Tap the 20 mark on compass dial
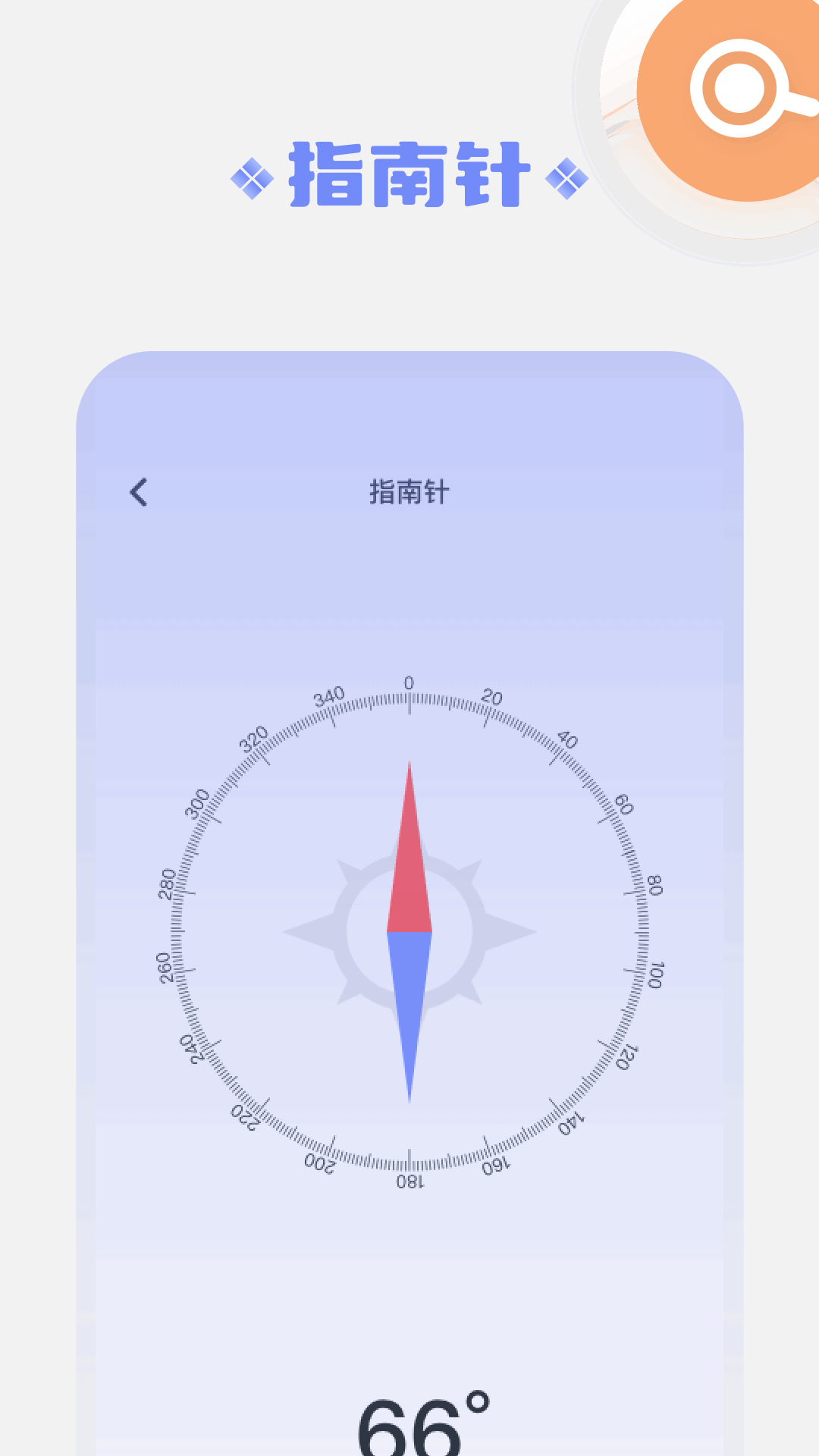The image size is (819, 1456). (x=491, y=695)
